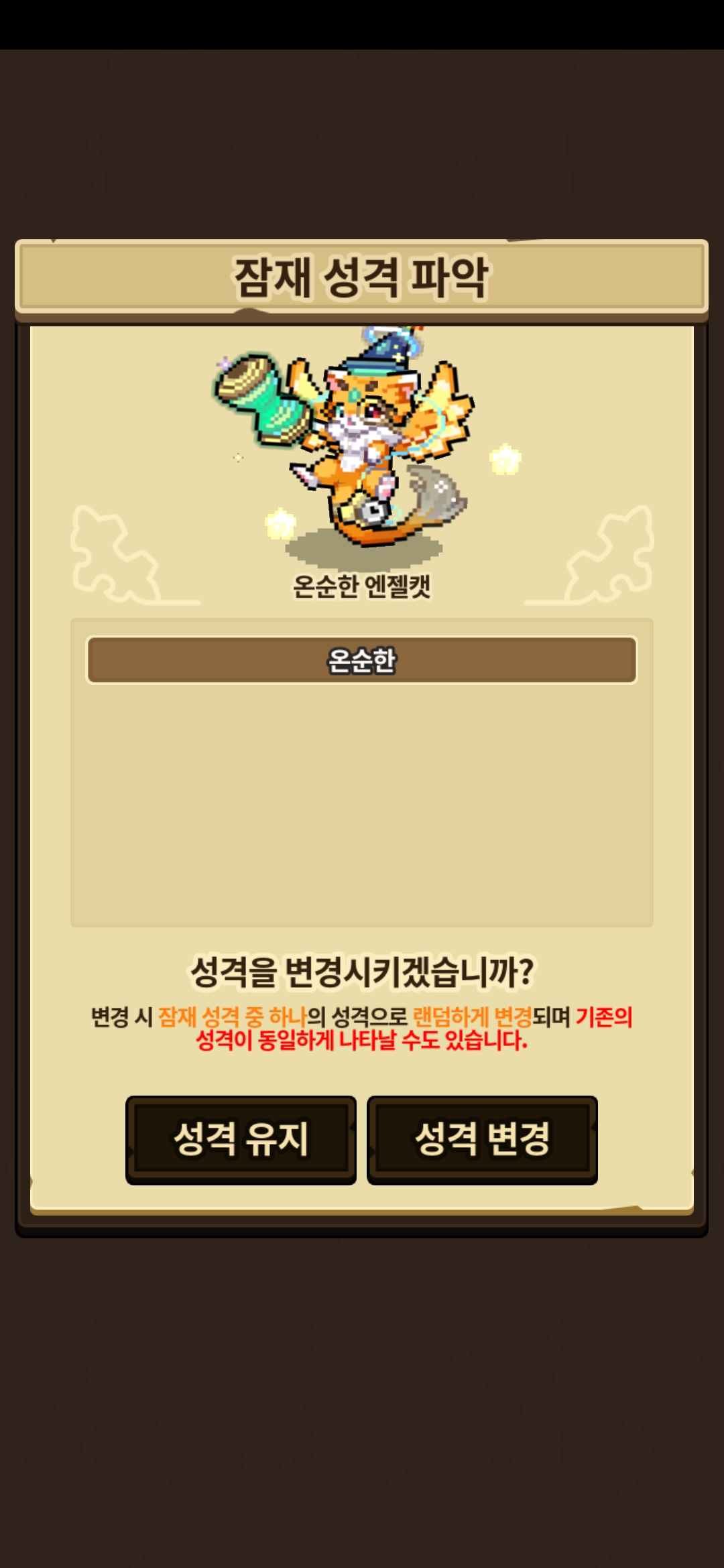
Task: Confirm with the 성격 변경 button
Action: click(x=482, y=1139)
